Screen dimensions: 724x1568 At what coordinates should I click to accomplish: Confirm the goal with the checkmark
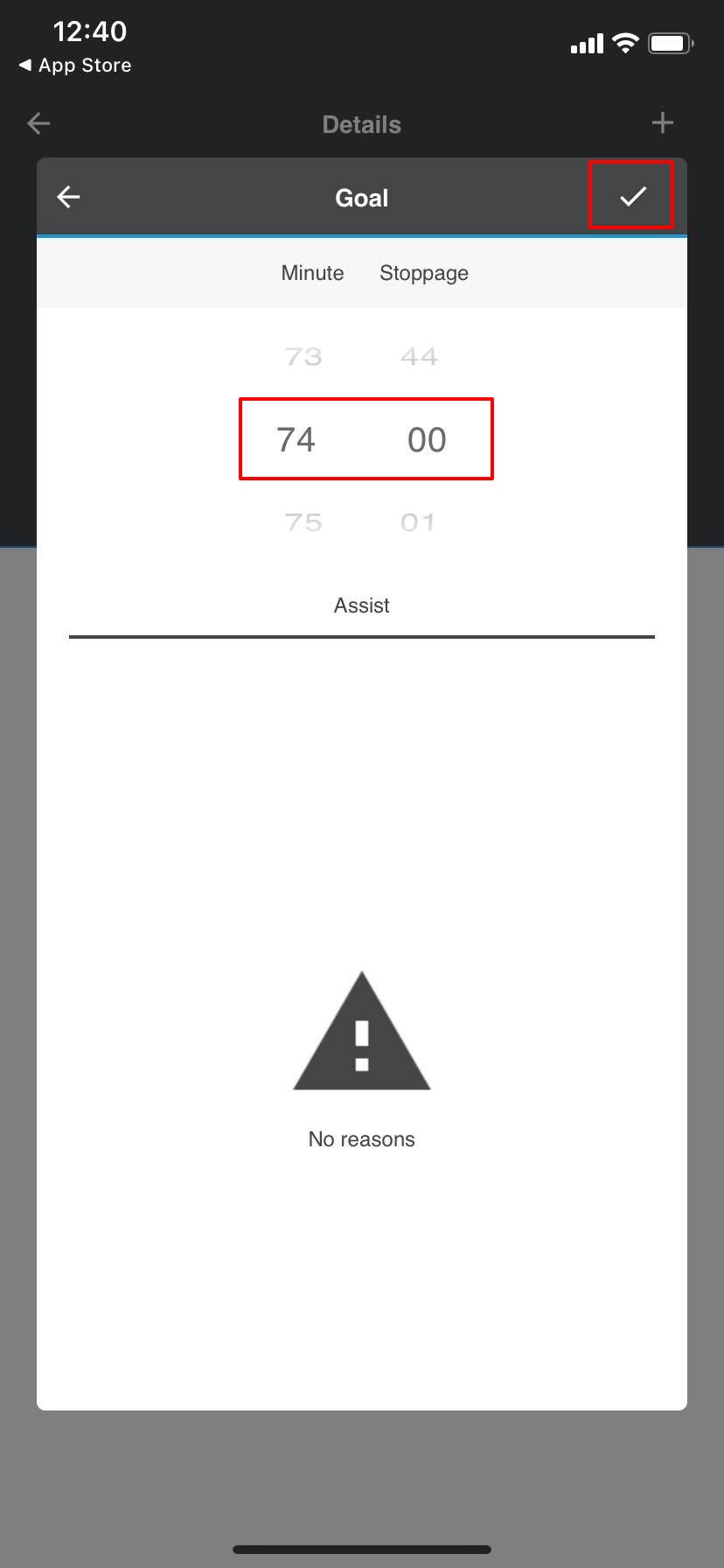coord(632,196)
